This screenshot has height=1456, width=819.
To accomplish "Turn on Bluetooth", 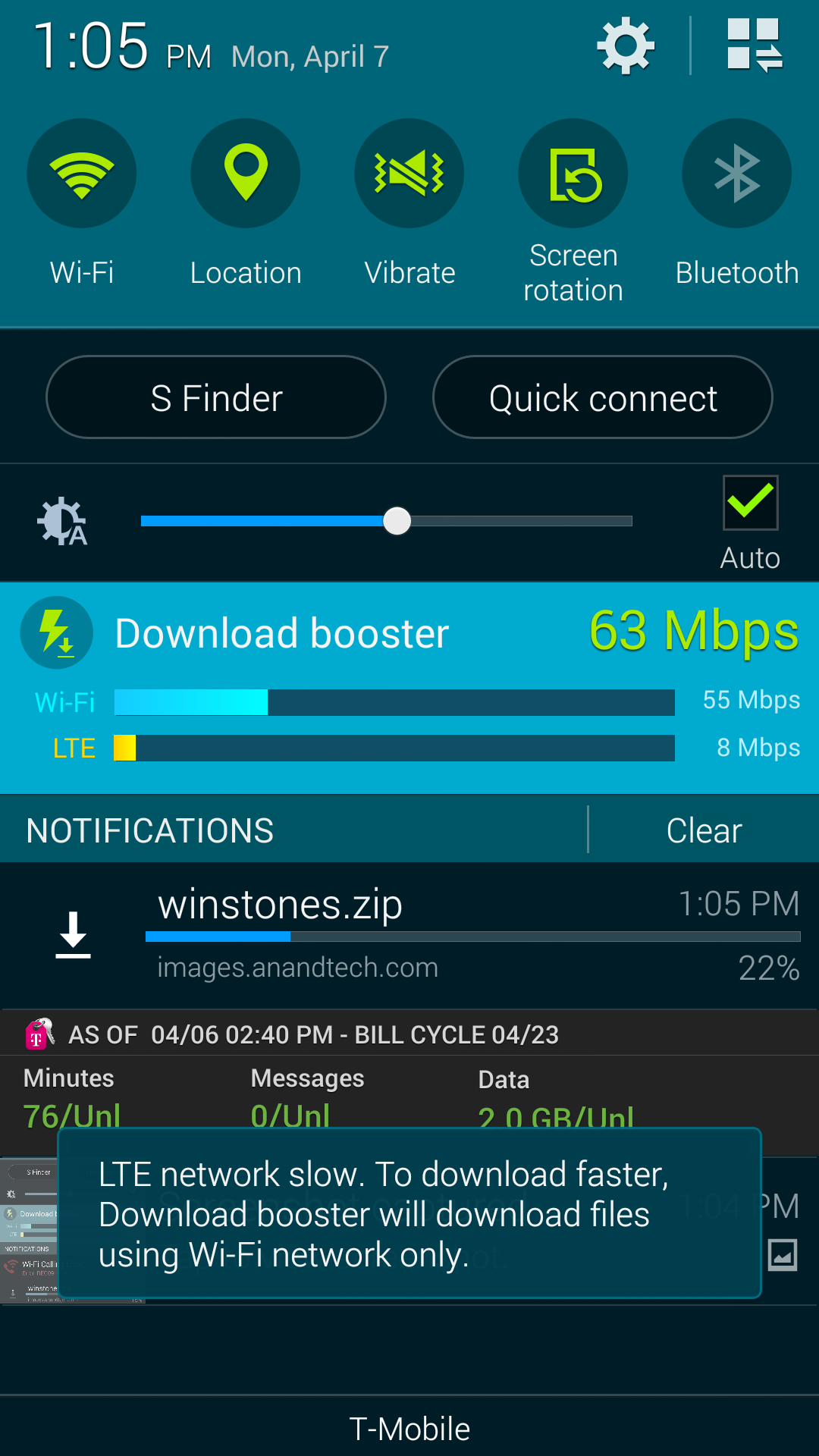I will (x=737, y=174).
